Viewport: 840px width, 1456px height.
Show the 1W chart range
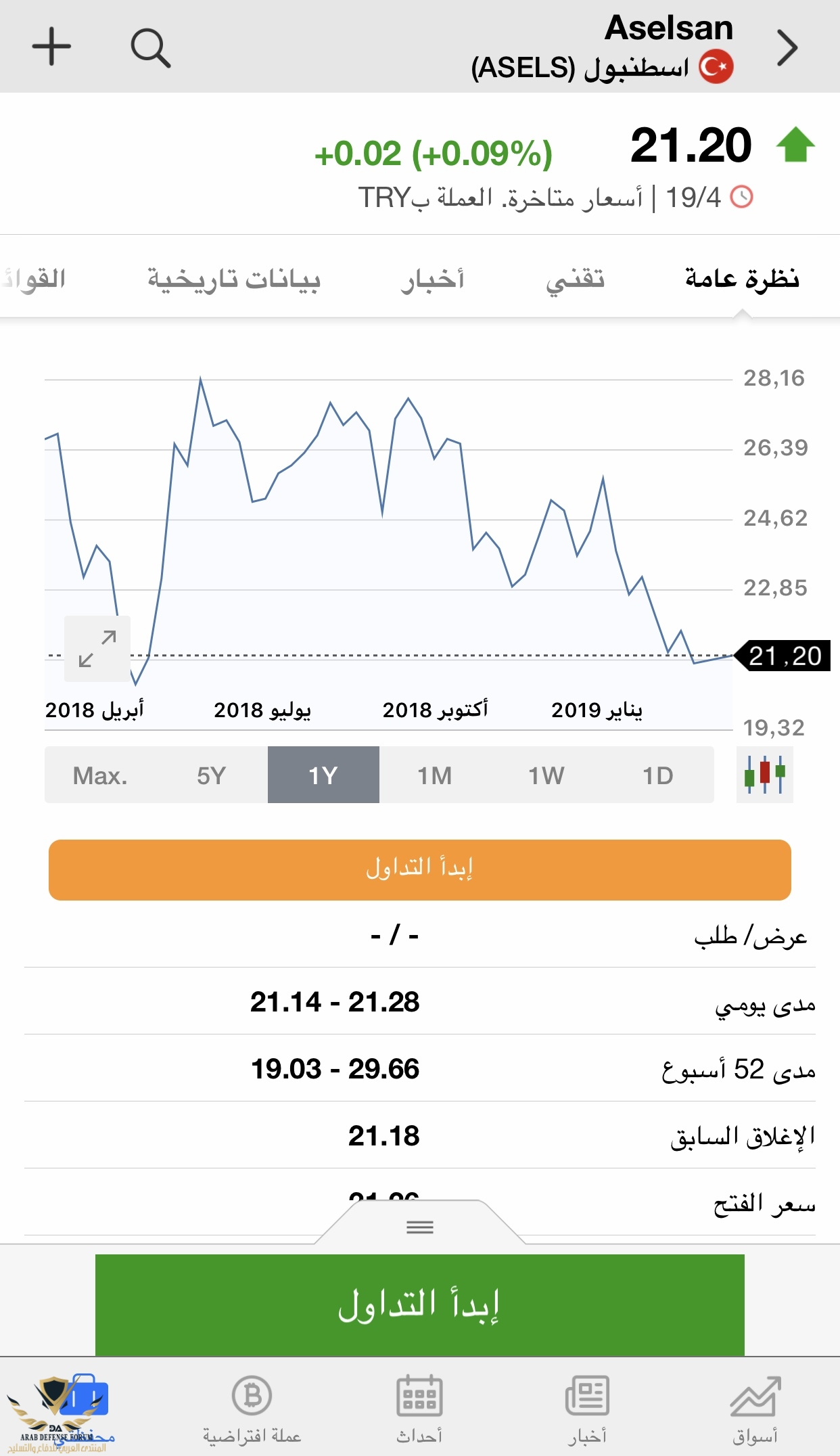546,775
